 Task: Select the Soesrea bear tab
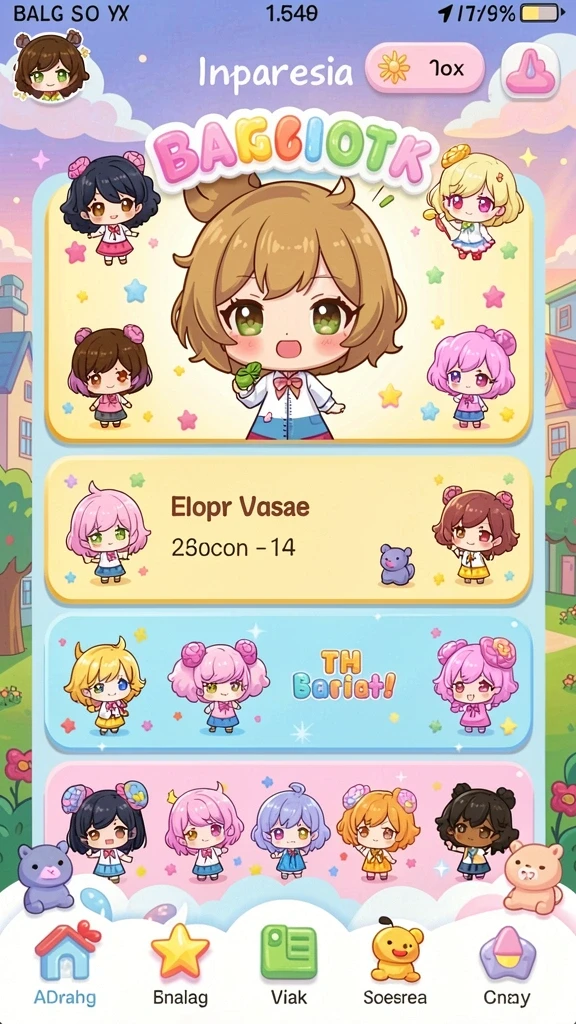click(x=395, y=967)
